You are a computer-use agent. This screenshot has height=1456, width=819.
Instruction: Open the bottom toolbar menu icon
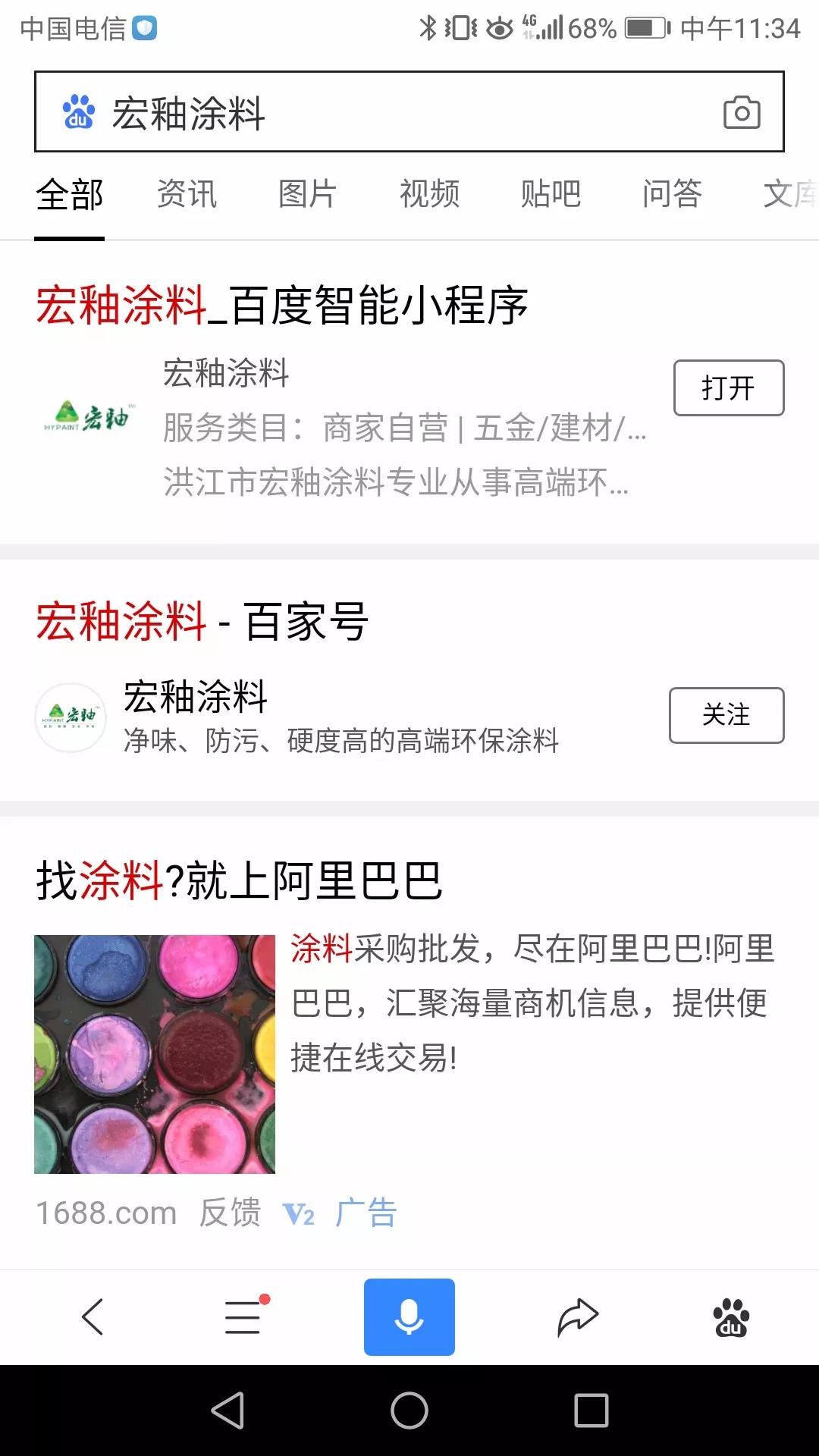coord(243,1316)
